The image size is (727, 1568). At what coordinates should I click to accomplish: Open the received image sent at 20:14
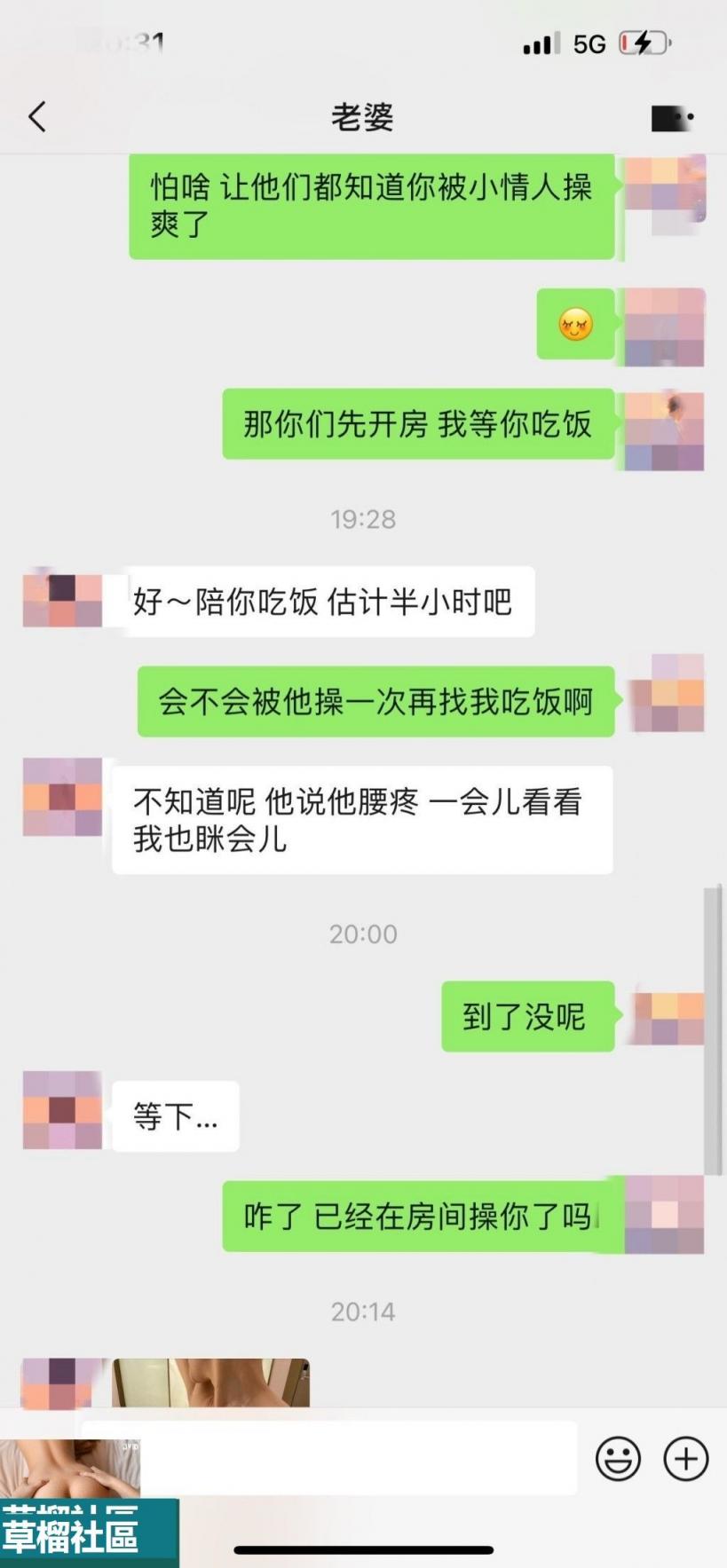point(210,1383)
